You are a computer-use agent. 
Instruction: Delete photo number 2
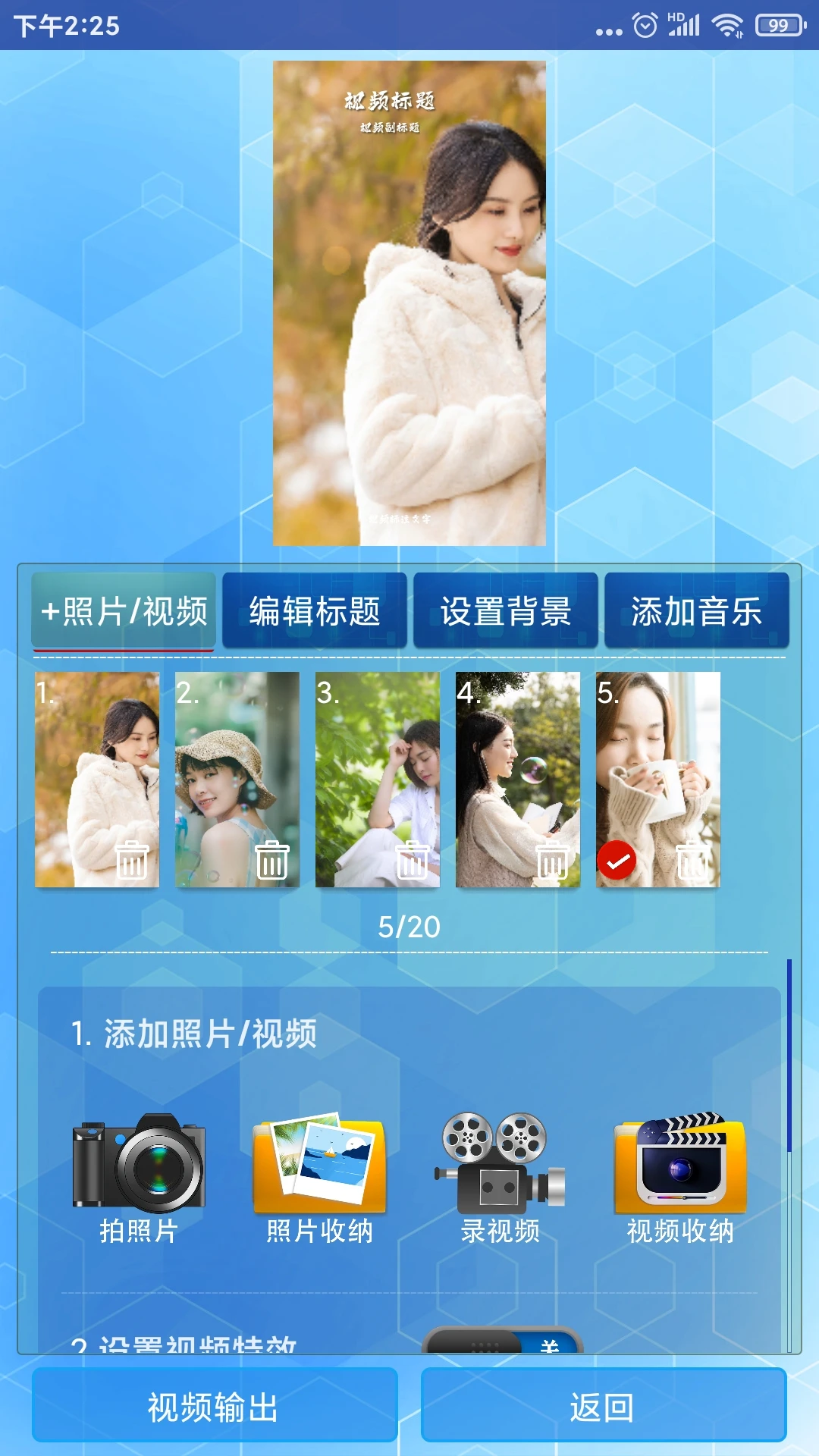tap(272, 860)
